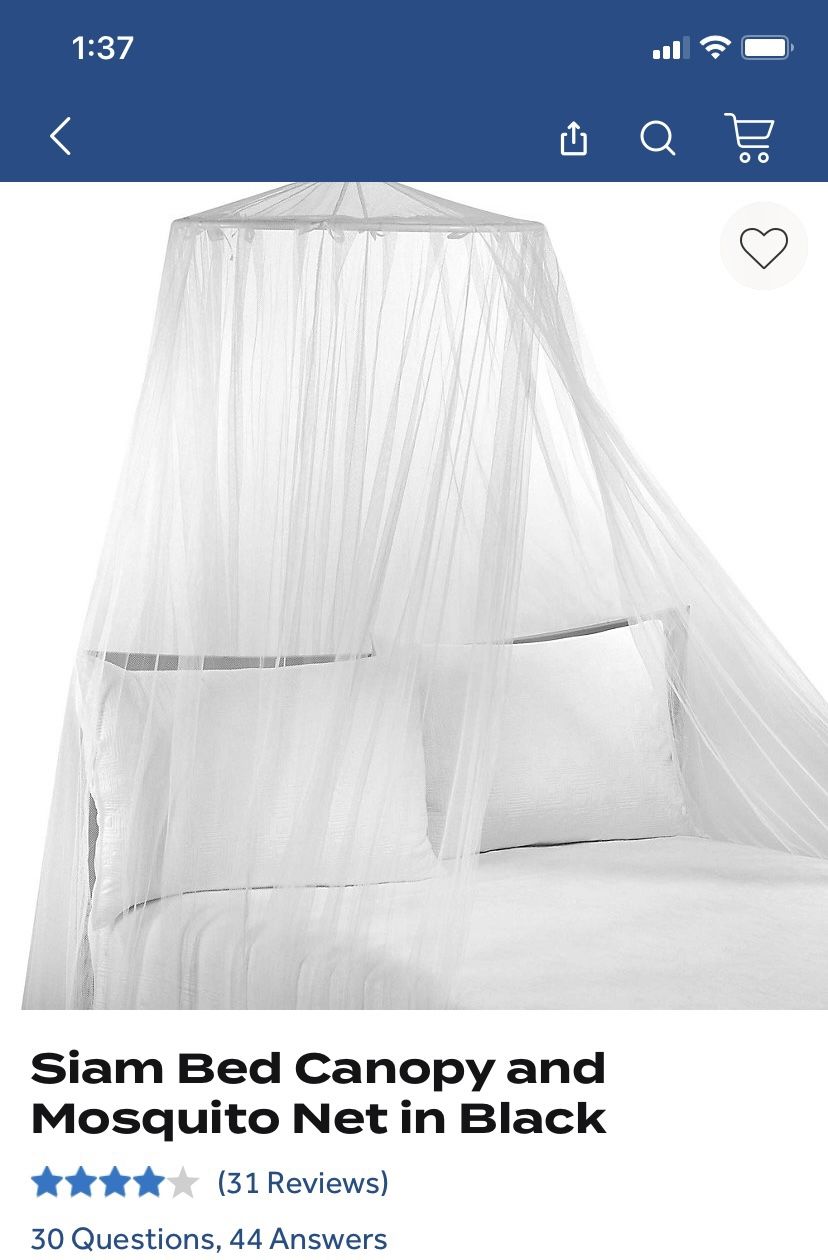Screen dimensions: 828x1260
Task: View the shopping cart
Action: [751, 139]
